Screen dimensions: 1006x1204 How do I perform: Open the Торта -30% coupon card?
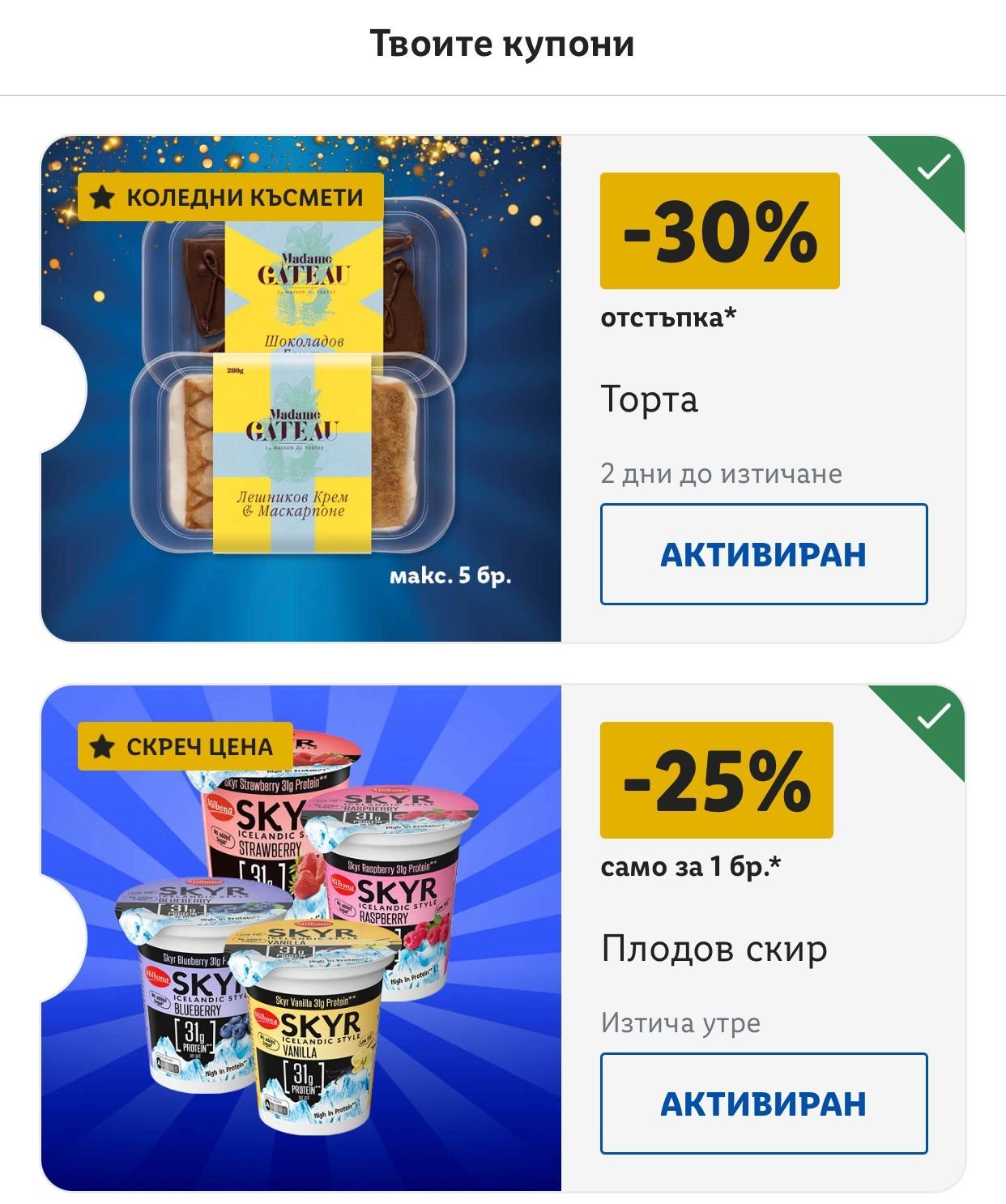[301, 389]
